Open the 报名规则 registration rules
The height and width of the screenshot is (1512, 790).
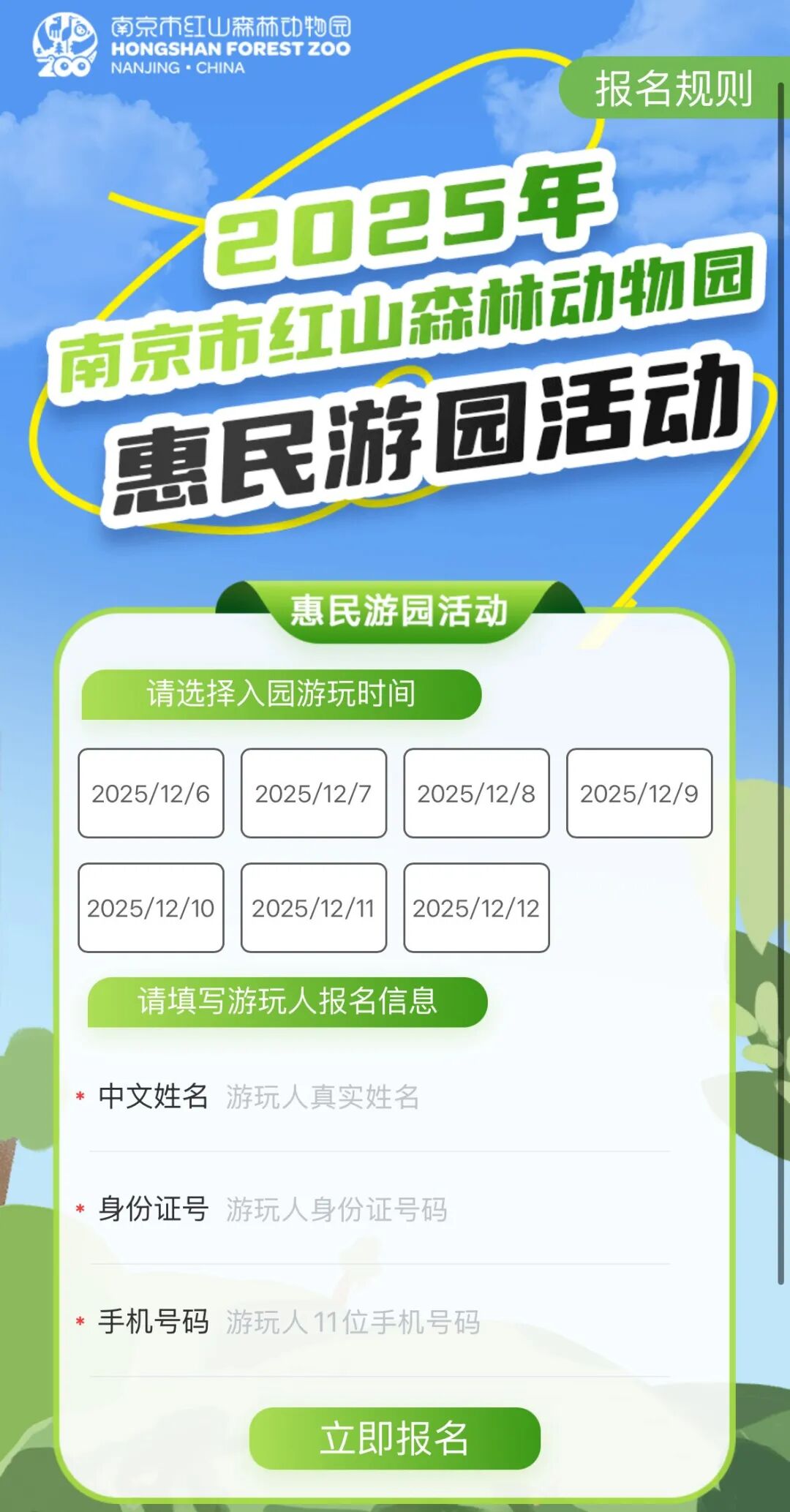coord(673,89)
